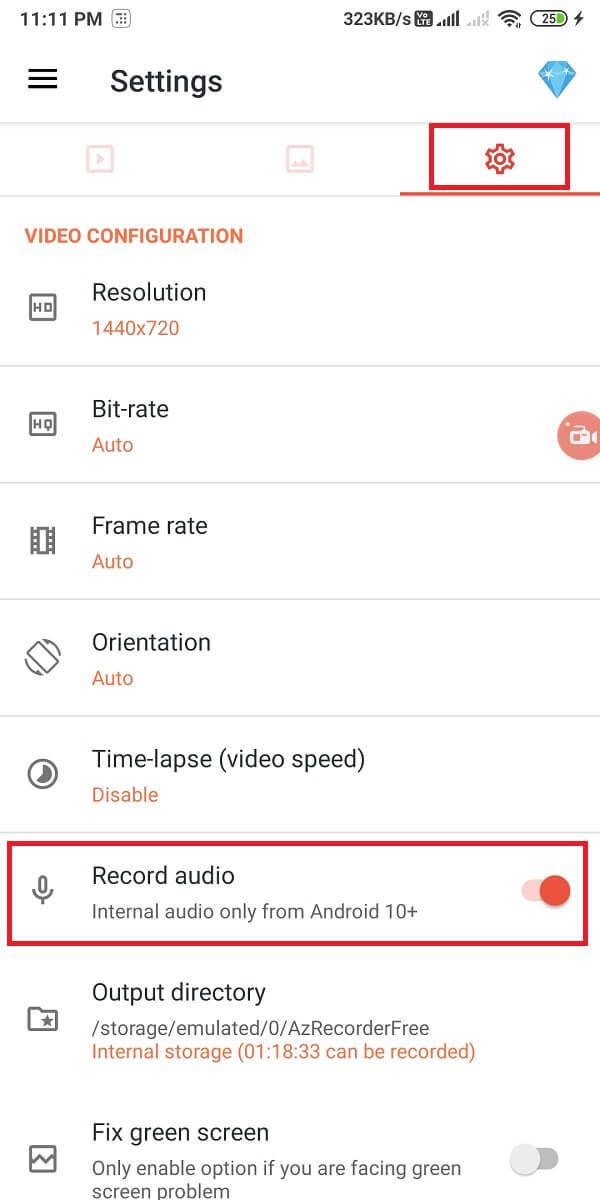The width and height of the screenshot is (600, 1200).
Task: Change the Output directory
Action: 300,1020
